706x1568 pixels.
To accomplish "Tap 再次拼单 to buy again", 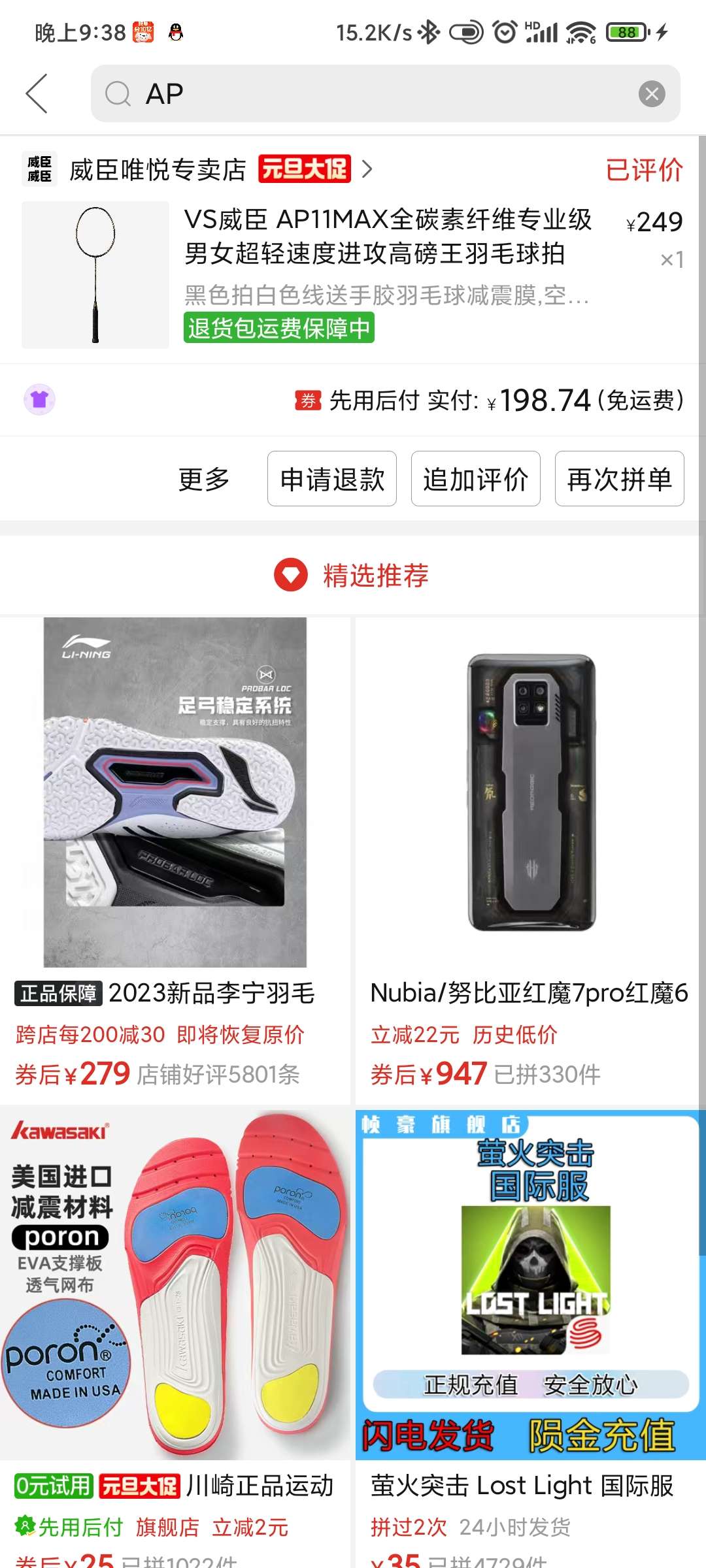I will (619, 479).
